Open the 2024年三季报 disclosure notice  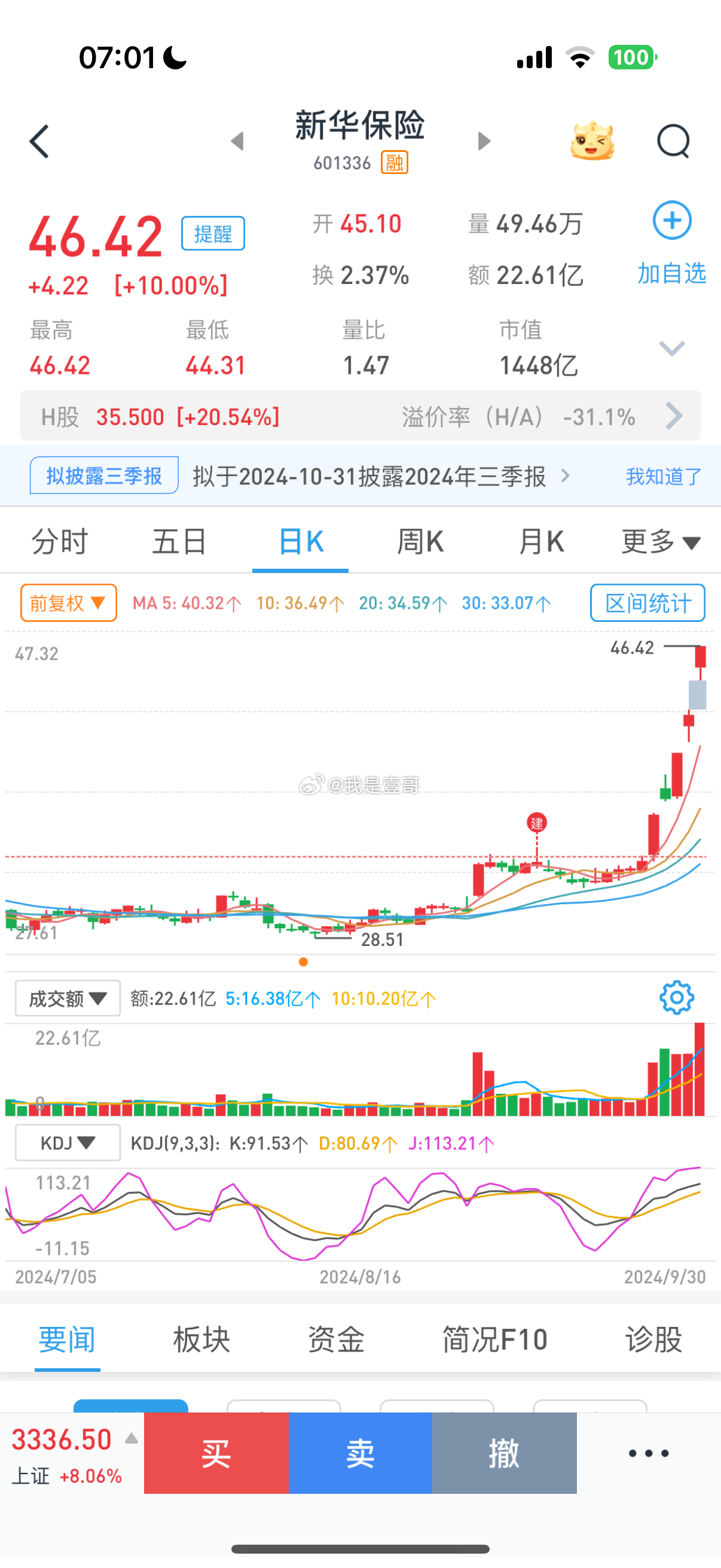pyautogui.click(x=369, y=477)
